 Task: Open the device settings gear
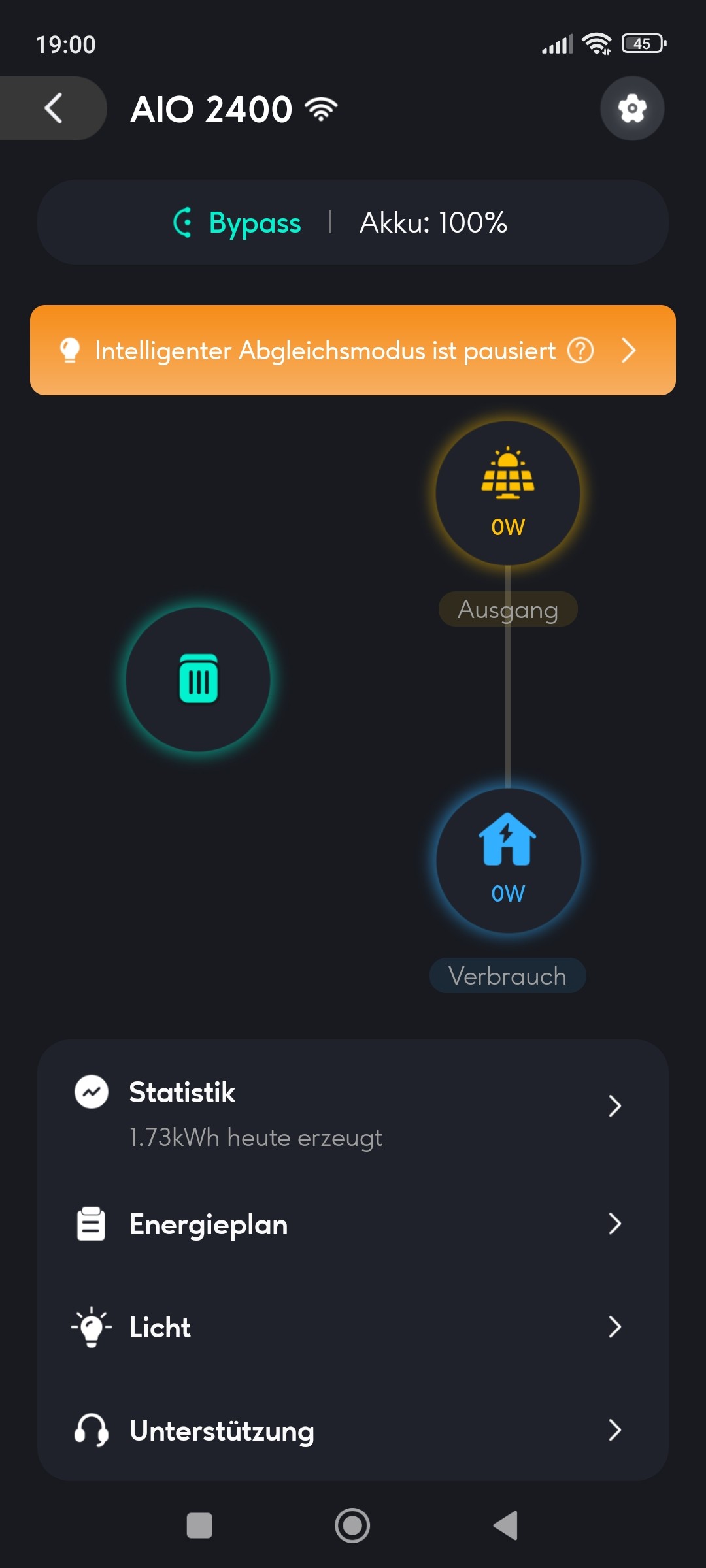click(x=632, y=108)
